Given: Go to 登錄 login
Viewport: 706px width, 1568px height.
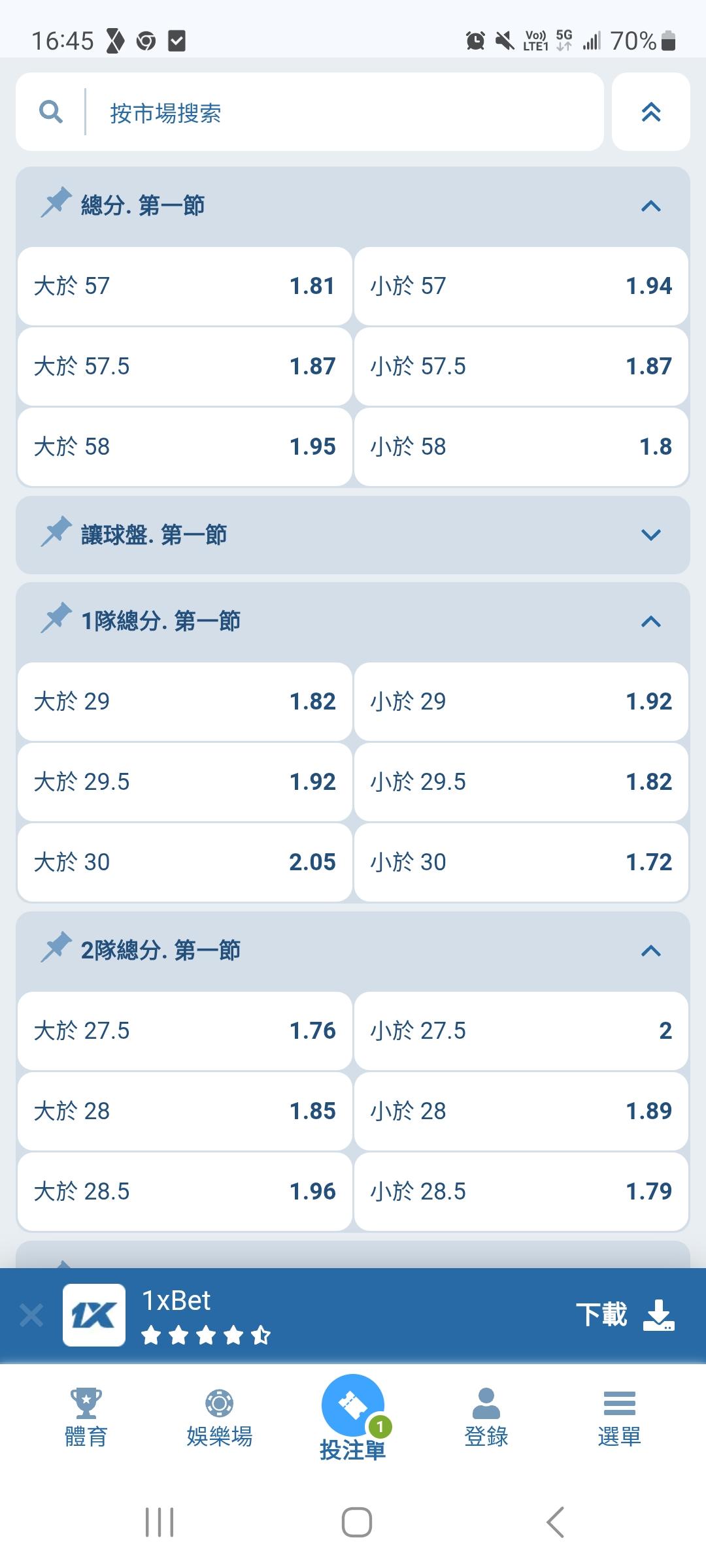Looking at the screenshot, I should [486, 1417].
